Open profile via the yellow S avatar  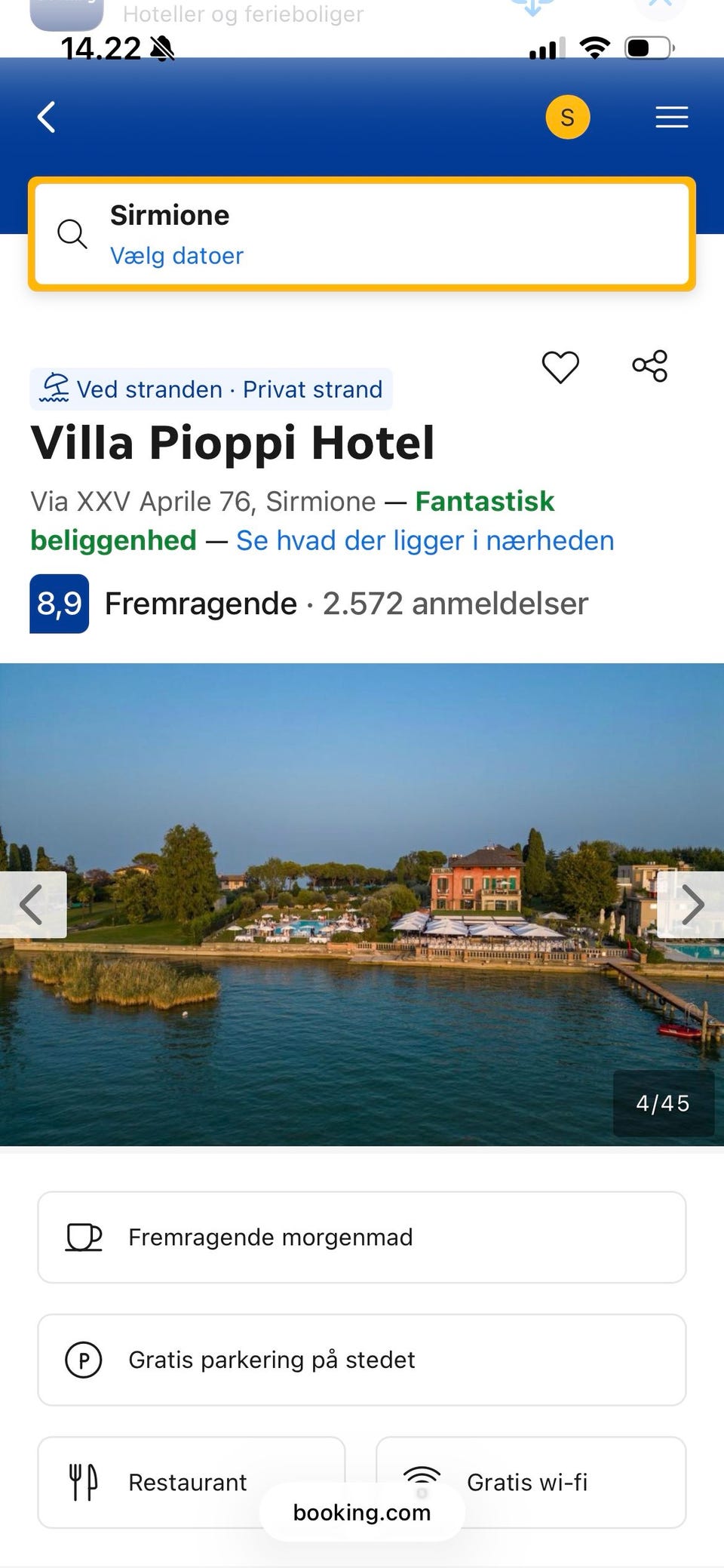tap(567, 116)
